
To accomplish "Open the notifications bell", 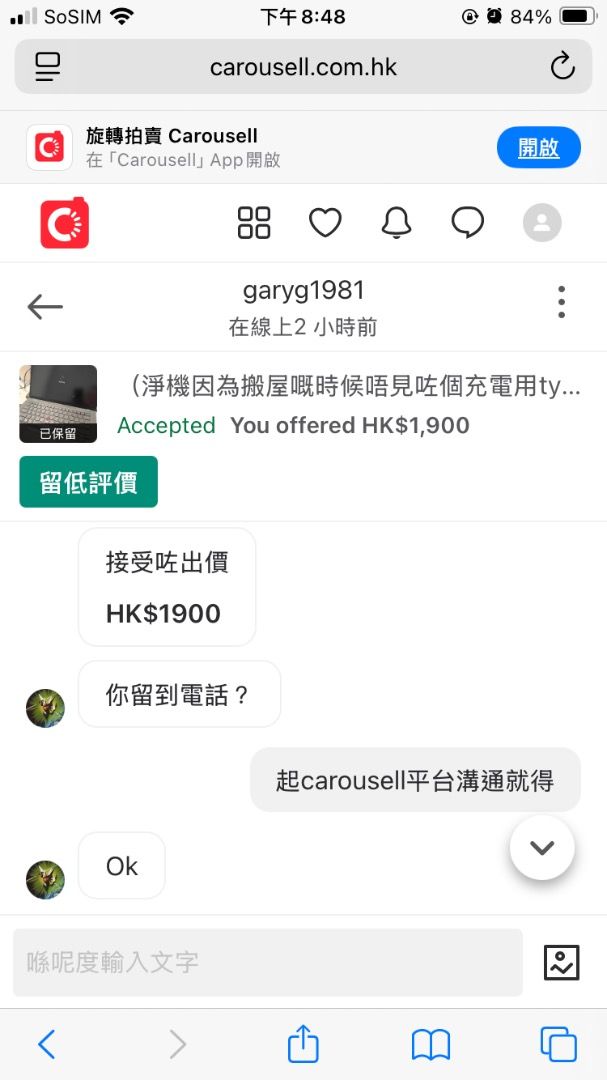I will (397, 222).
